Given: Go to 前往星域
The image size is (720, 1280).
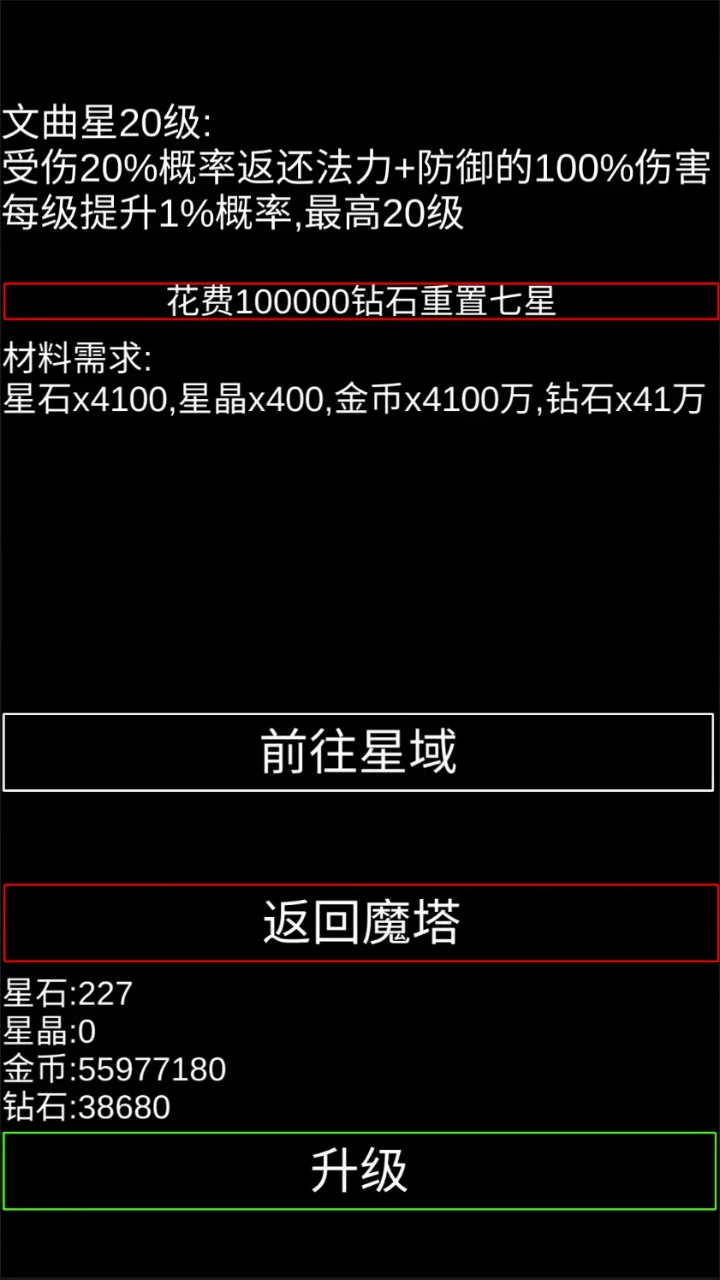Looking at the screenshot, I should click(x=359, y=752).
